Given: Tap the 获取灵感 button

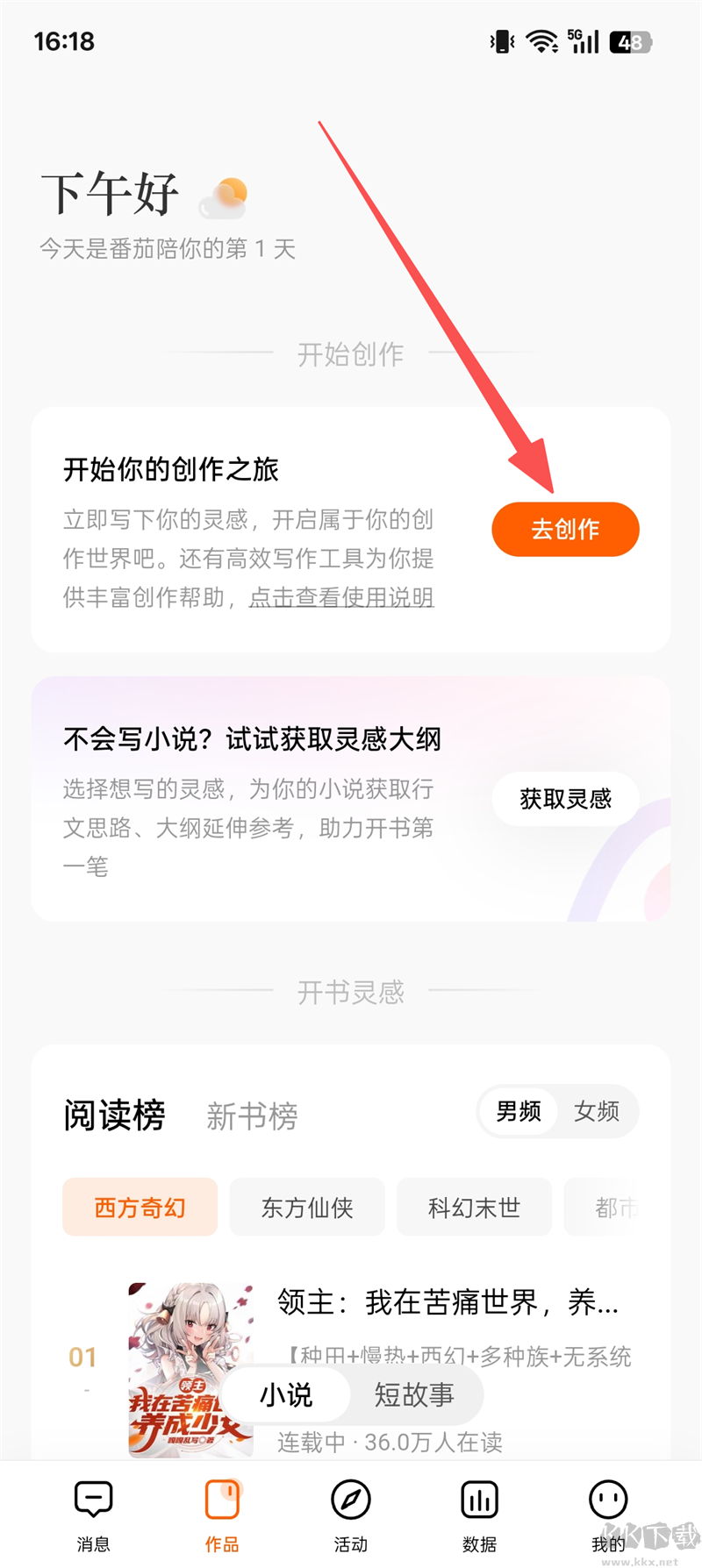Looking at the screenshot, I should 565,798.
